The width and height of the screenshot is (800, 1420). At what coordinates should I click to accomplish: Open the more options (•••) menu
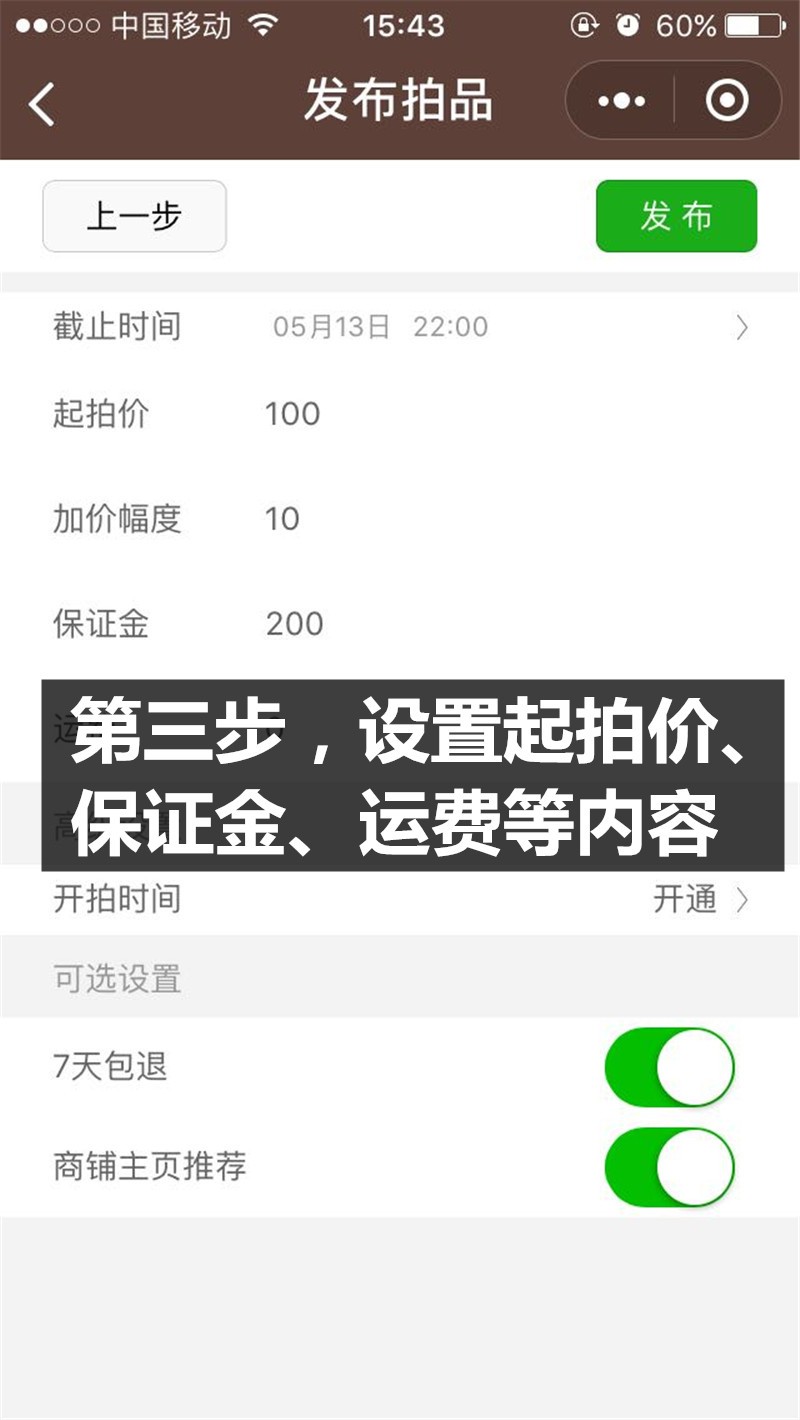[623, 99]
